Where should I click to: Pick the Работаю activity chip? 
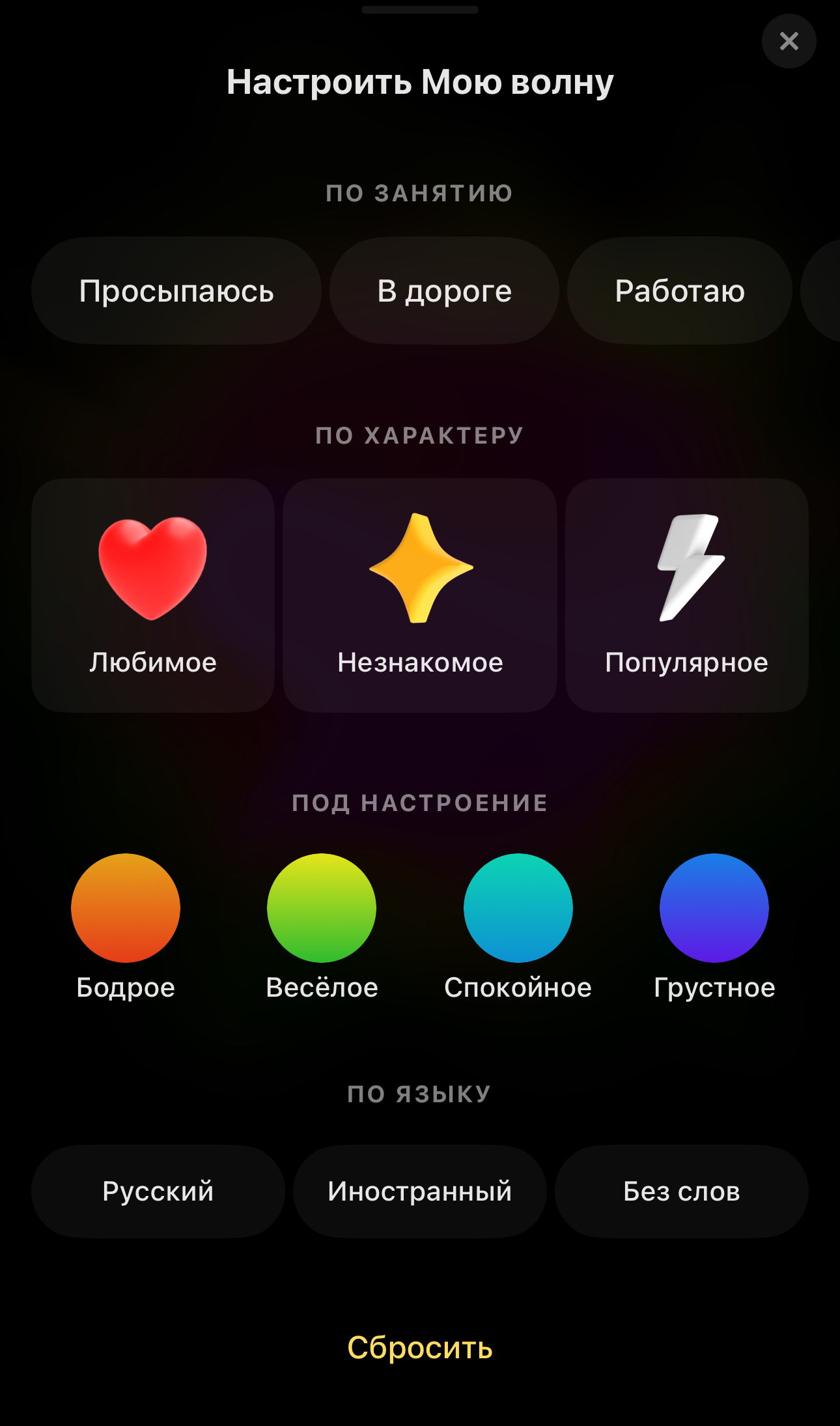click(679, 291)
